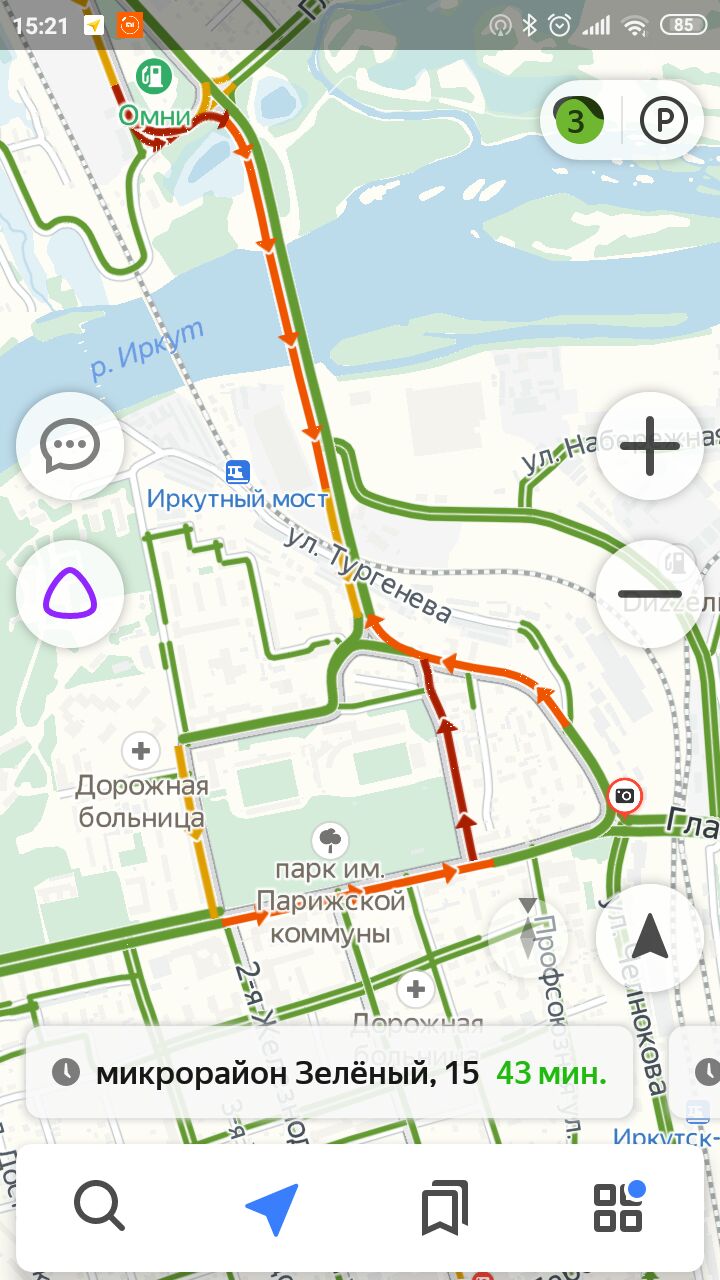
Task: Open search from the bottom bar
Action: coord(99,1207)
